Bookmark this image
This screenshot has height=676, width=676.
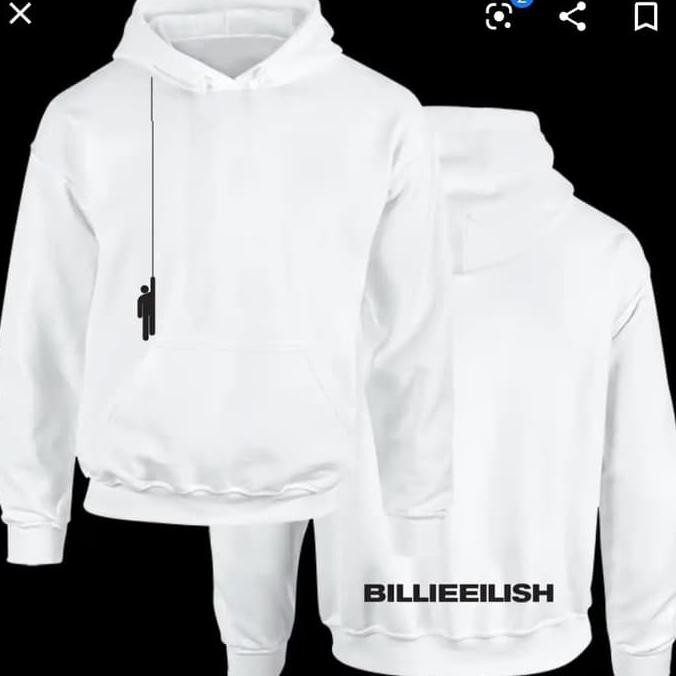[x=647, y=14]
